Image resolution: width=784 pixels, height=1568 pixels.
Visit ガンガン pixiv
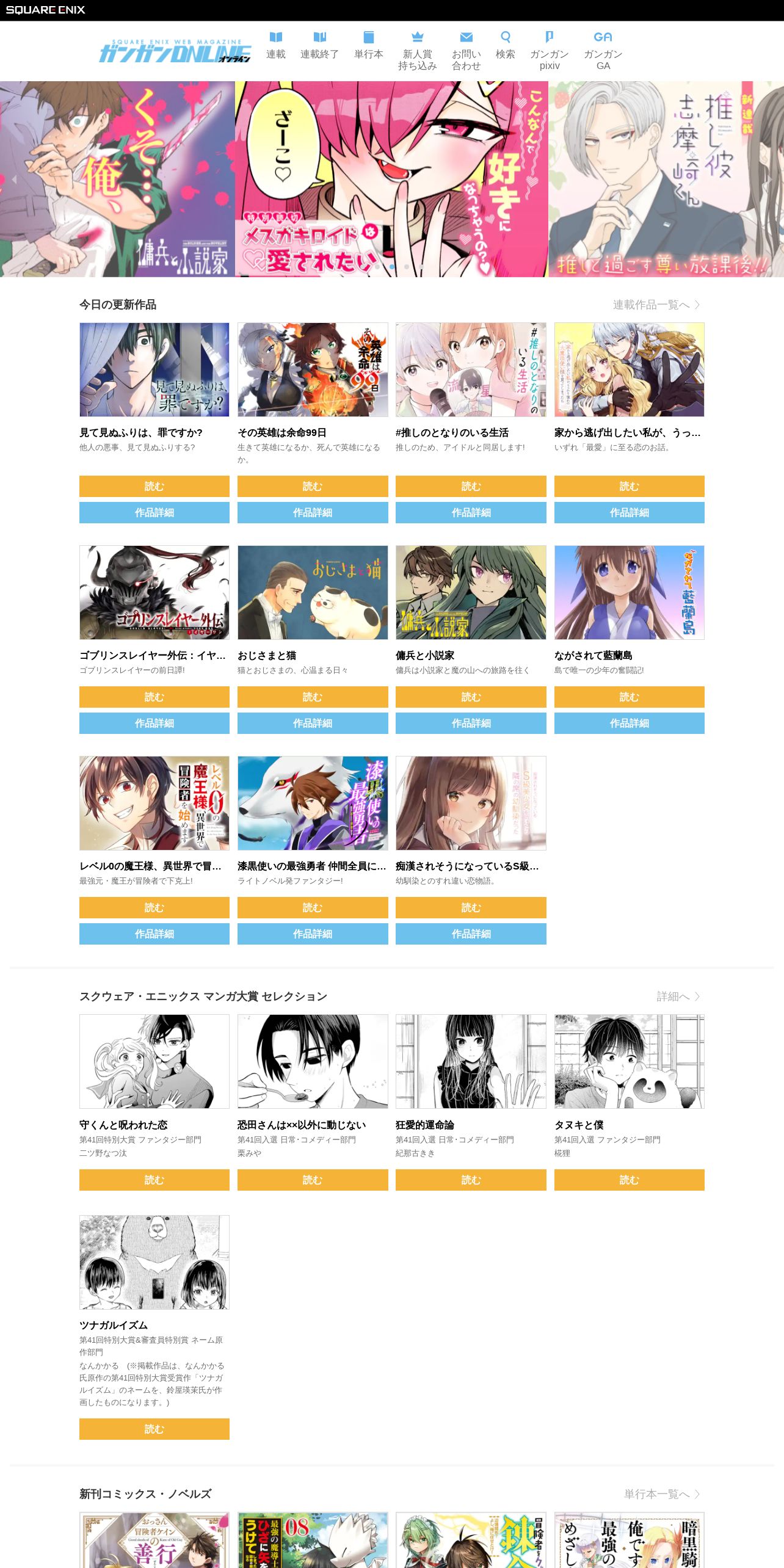[x=549, y=51]
